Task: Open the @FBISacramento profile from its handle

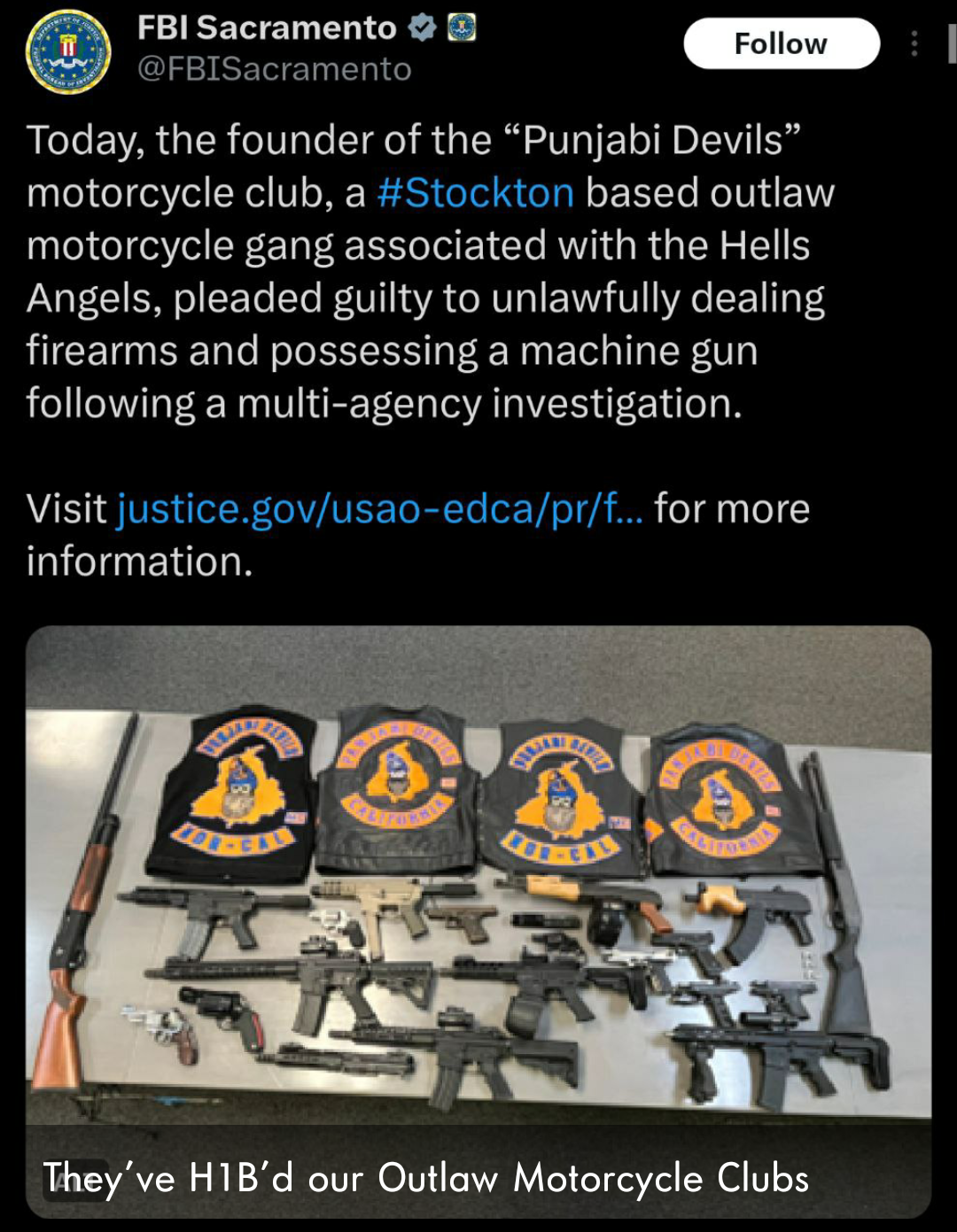Action: (x=274, y=69)
